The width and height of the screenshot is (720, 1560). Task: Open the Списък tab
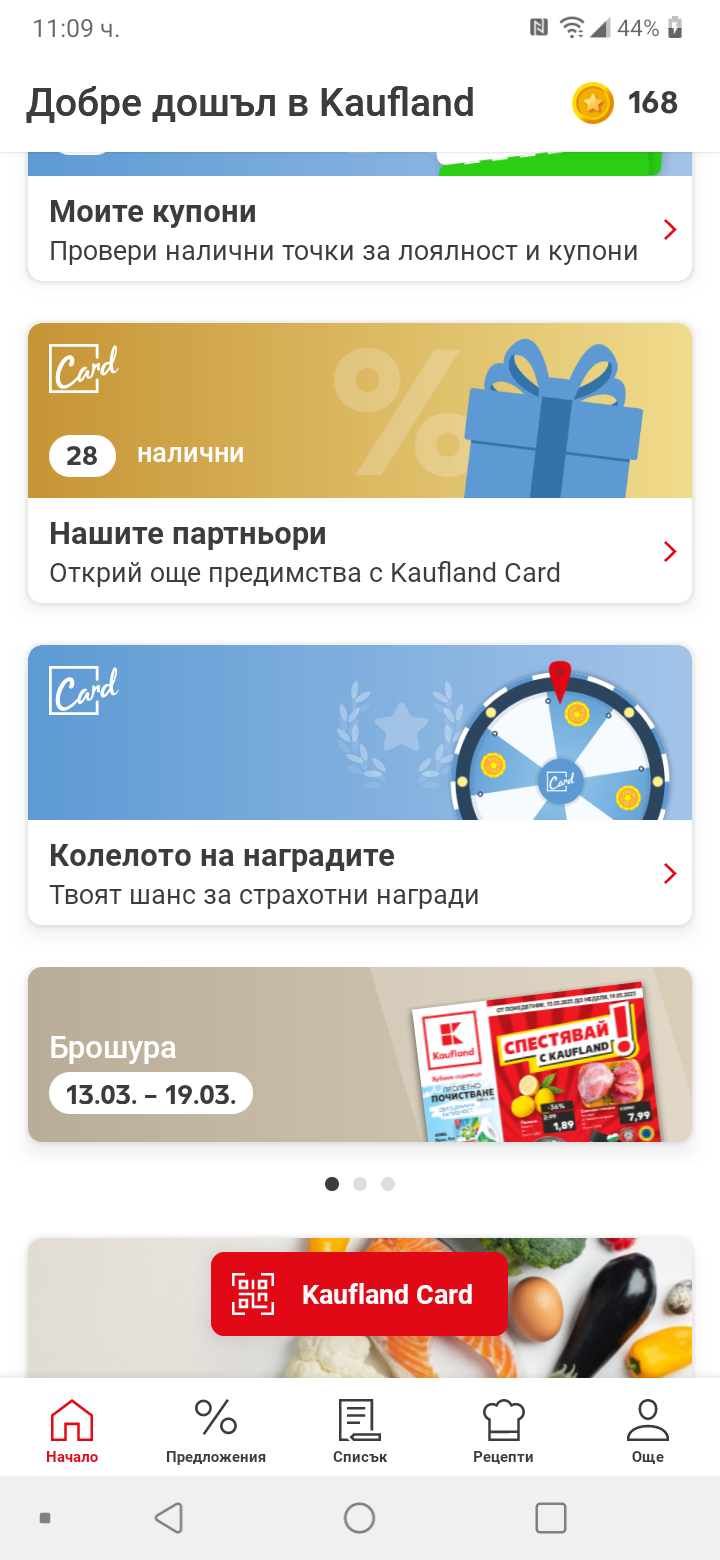coord(360,1430)
